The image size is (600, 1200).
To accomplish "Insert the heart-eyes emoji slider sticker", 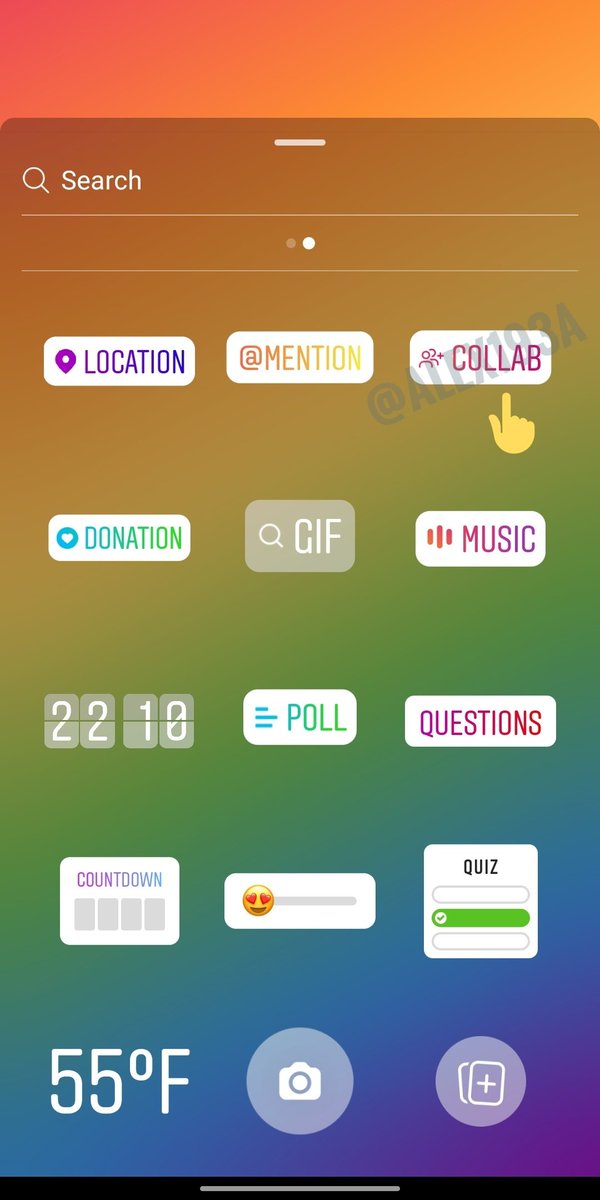I will (x=300, y=901).
